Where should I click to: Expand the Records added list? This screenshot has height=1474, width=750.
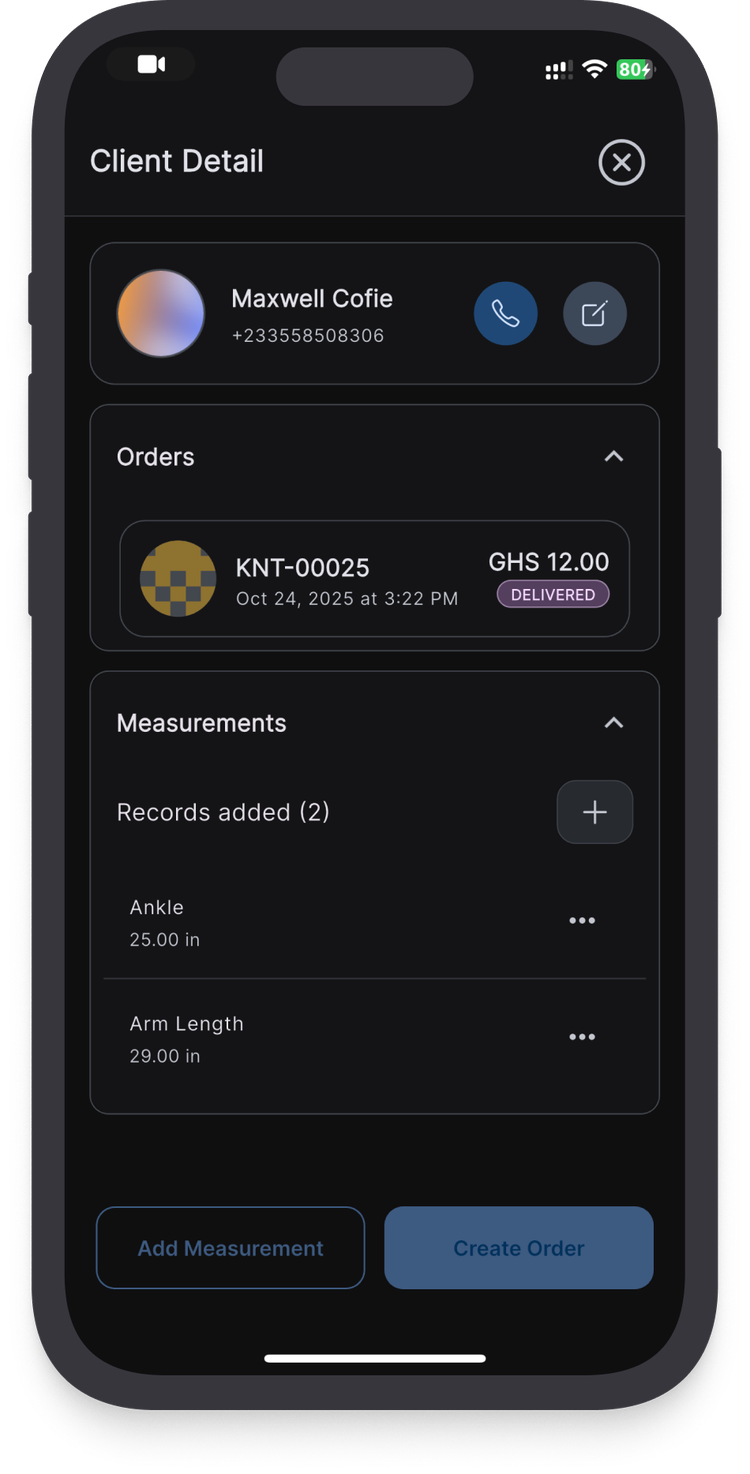[x=224, y=812]
